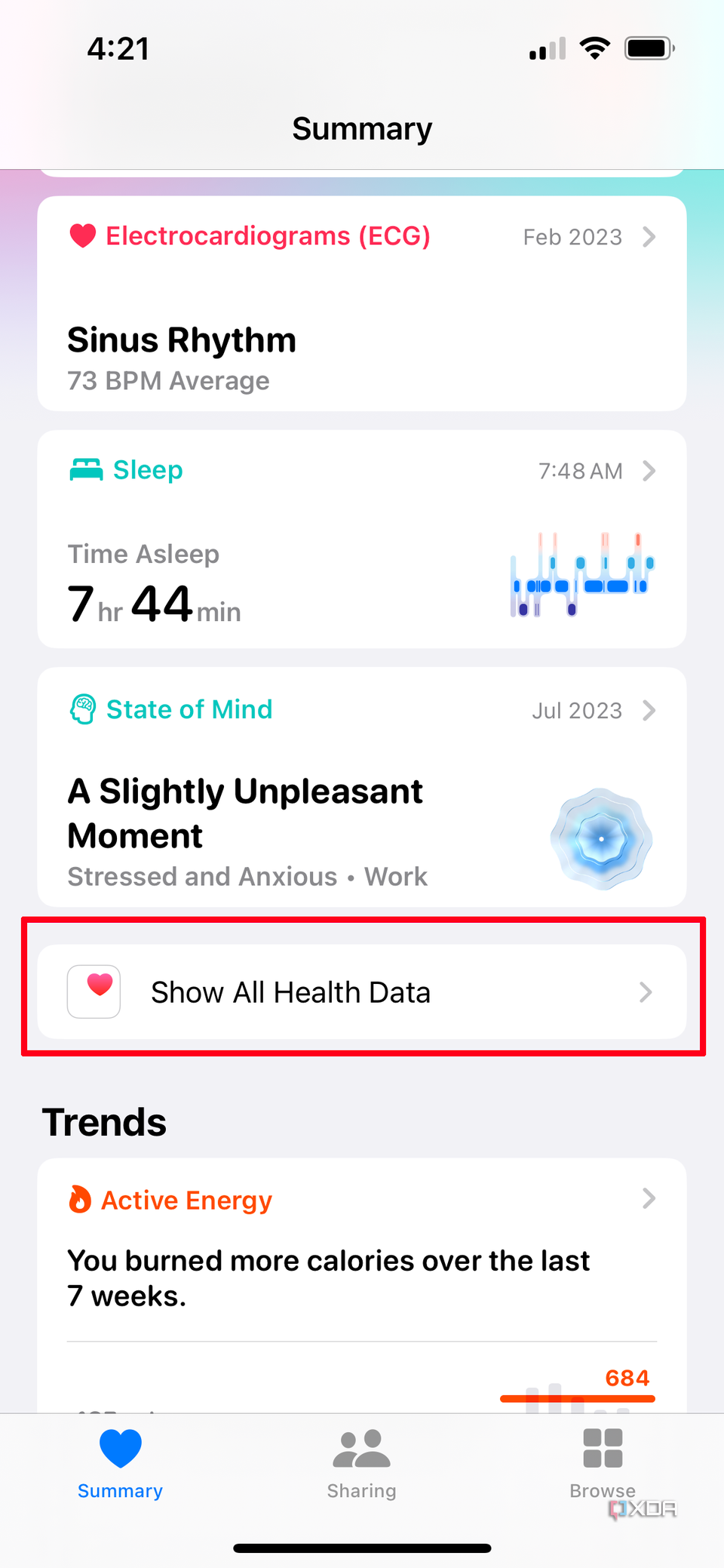Image resolution: width=724 pixels, height=1568 pixels.
Task: Select the Summary heart icon
Action: click(x=120, y=1449)
